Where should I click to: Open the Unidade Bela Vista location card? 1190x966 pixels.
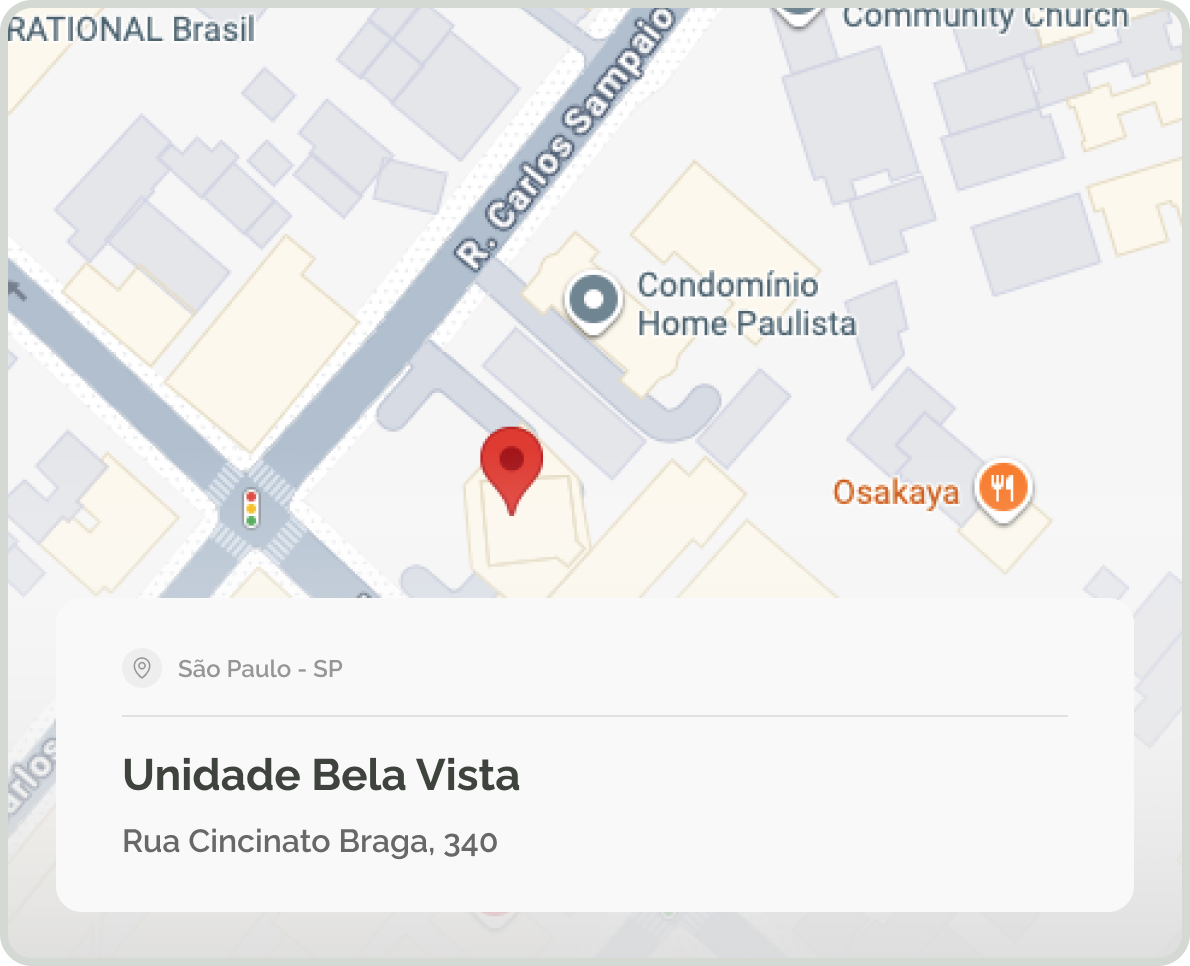[x=594, y=776]
